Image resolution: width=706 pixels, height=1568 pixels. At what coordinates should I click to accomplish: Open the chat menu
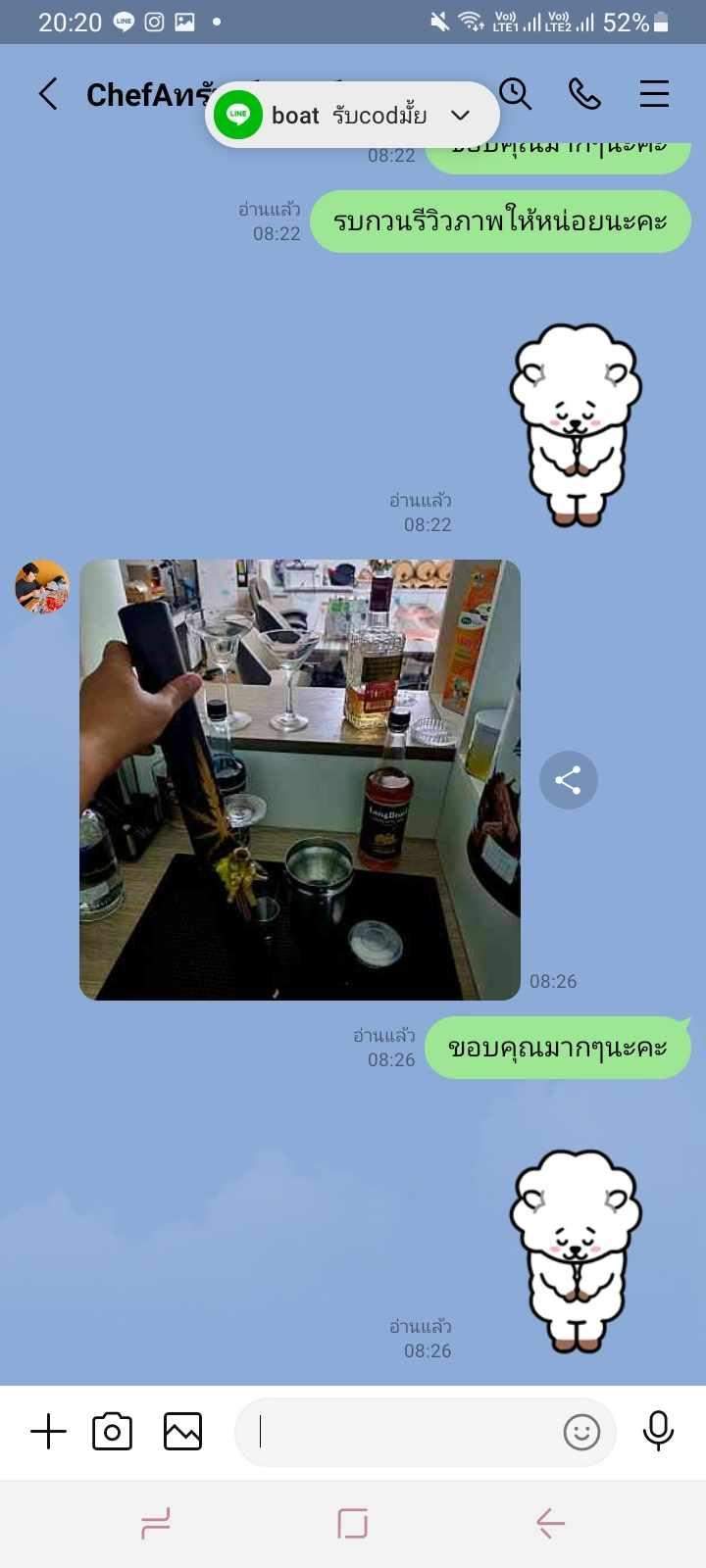pyautogui.click(x=654, y=94)
